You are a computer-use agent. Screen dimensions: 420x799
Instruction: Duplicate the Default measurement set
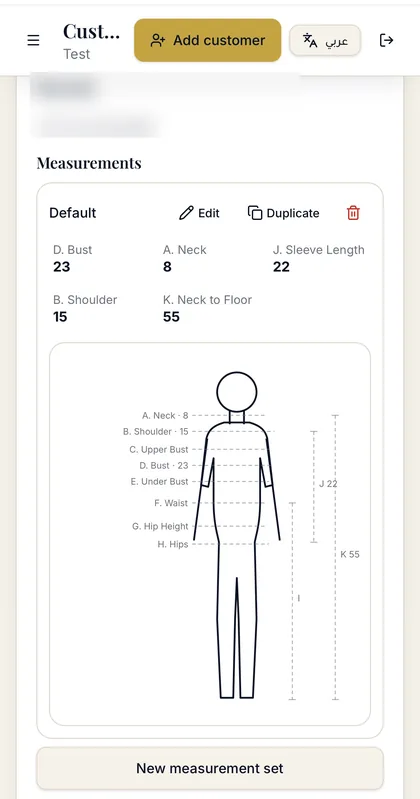tap(283, 213)
